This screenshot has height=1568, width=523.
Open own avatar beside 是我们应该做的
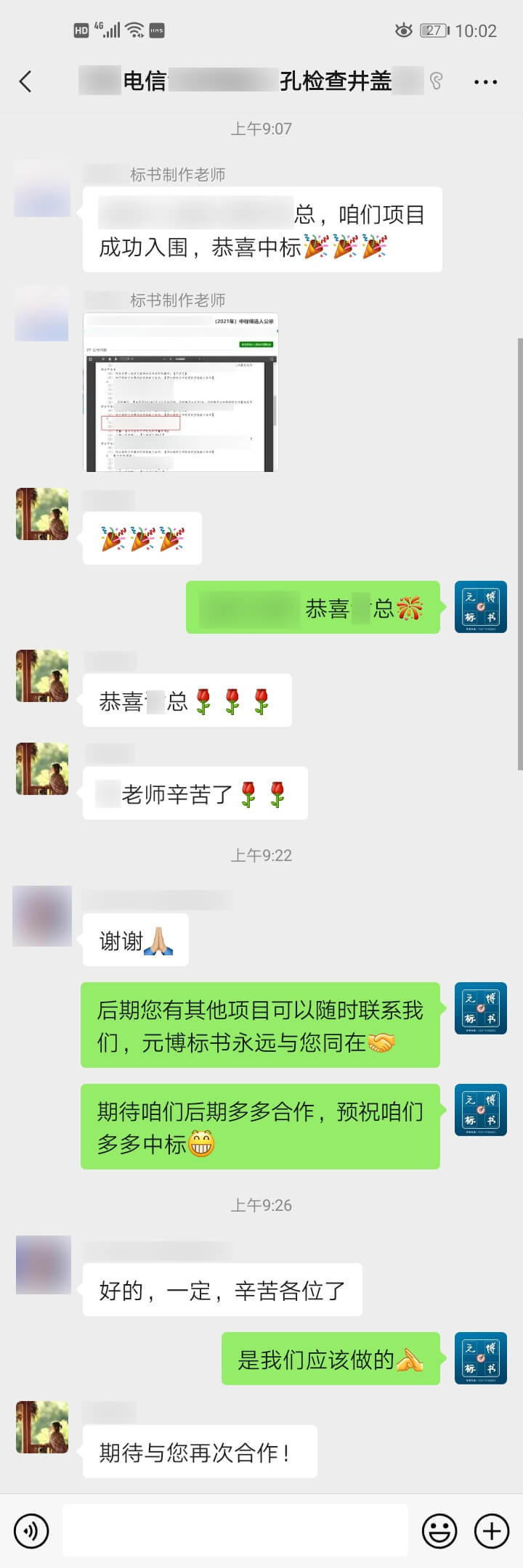[x=480, y=1357]
